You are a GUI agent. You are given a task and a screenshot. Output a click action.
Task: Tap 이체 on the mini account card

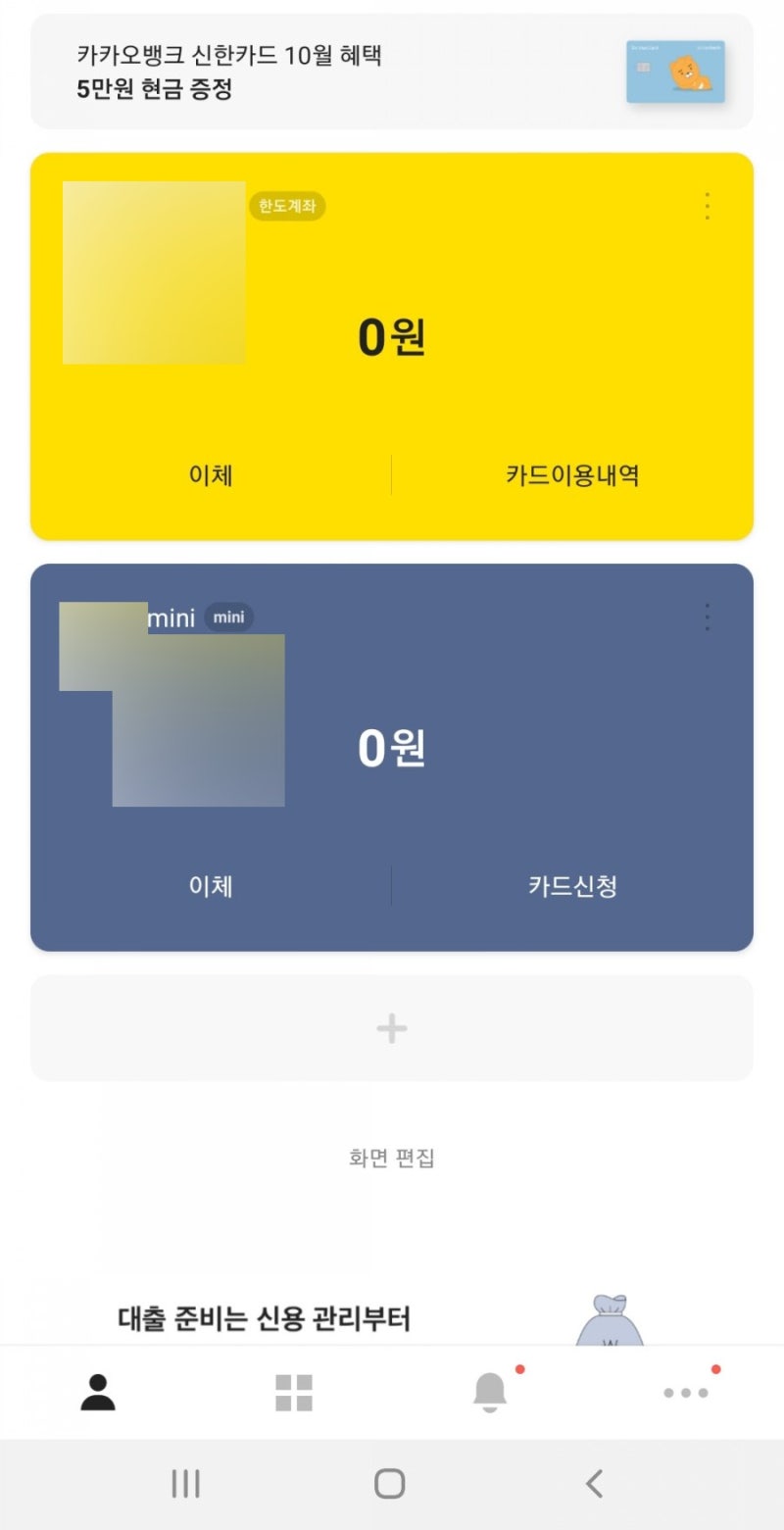pos(211,887)
